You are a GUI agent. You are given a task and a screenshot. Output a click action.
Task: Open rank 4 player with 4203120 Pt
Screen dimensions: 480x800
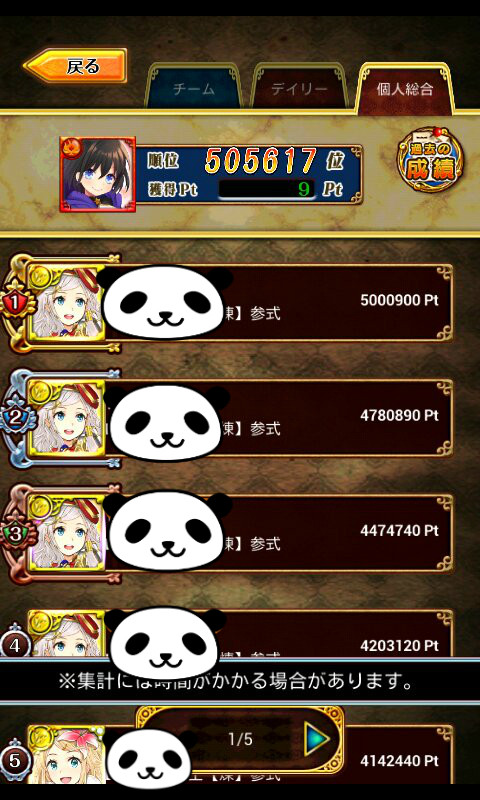(x=240, y=634)
